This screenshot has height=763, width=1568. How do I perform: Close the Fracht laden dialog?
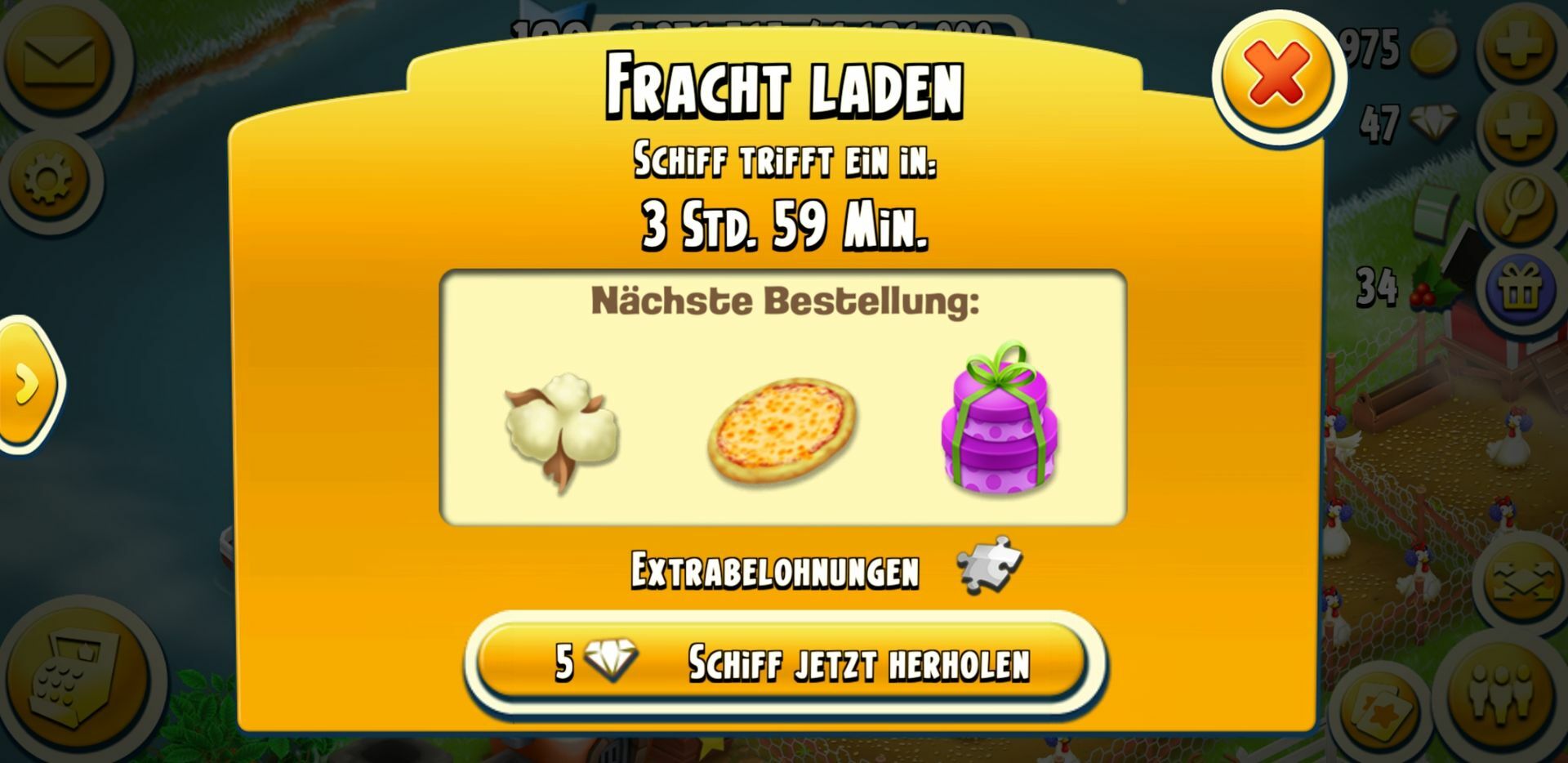point(1276,75)
